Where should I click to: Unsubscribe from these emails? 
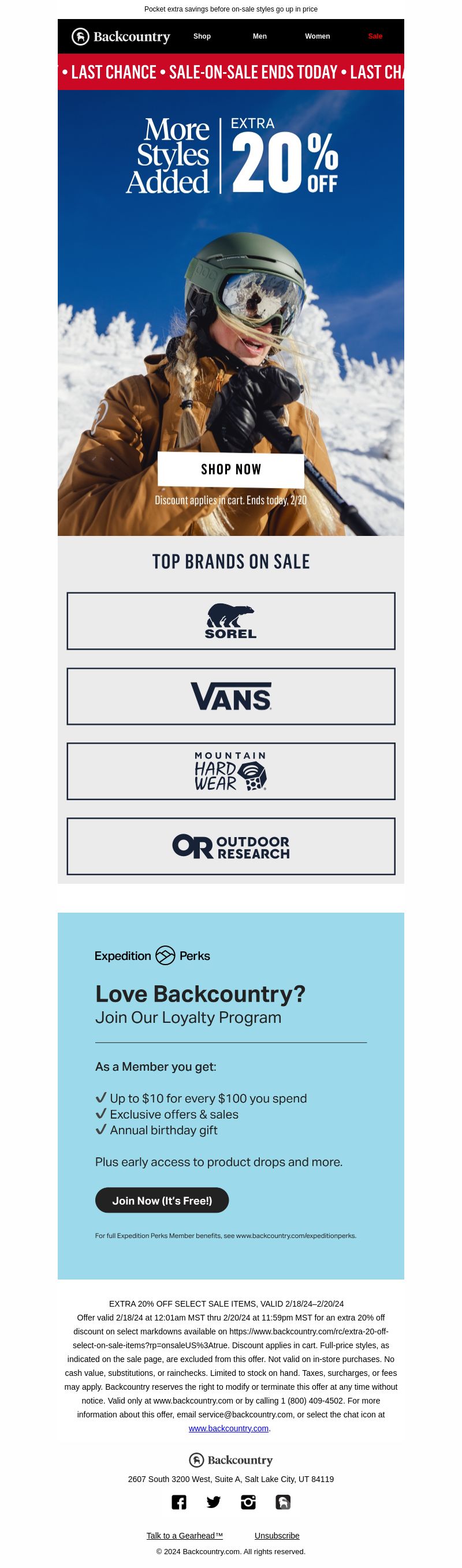pos(277,1536)
